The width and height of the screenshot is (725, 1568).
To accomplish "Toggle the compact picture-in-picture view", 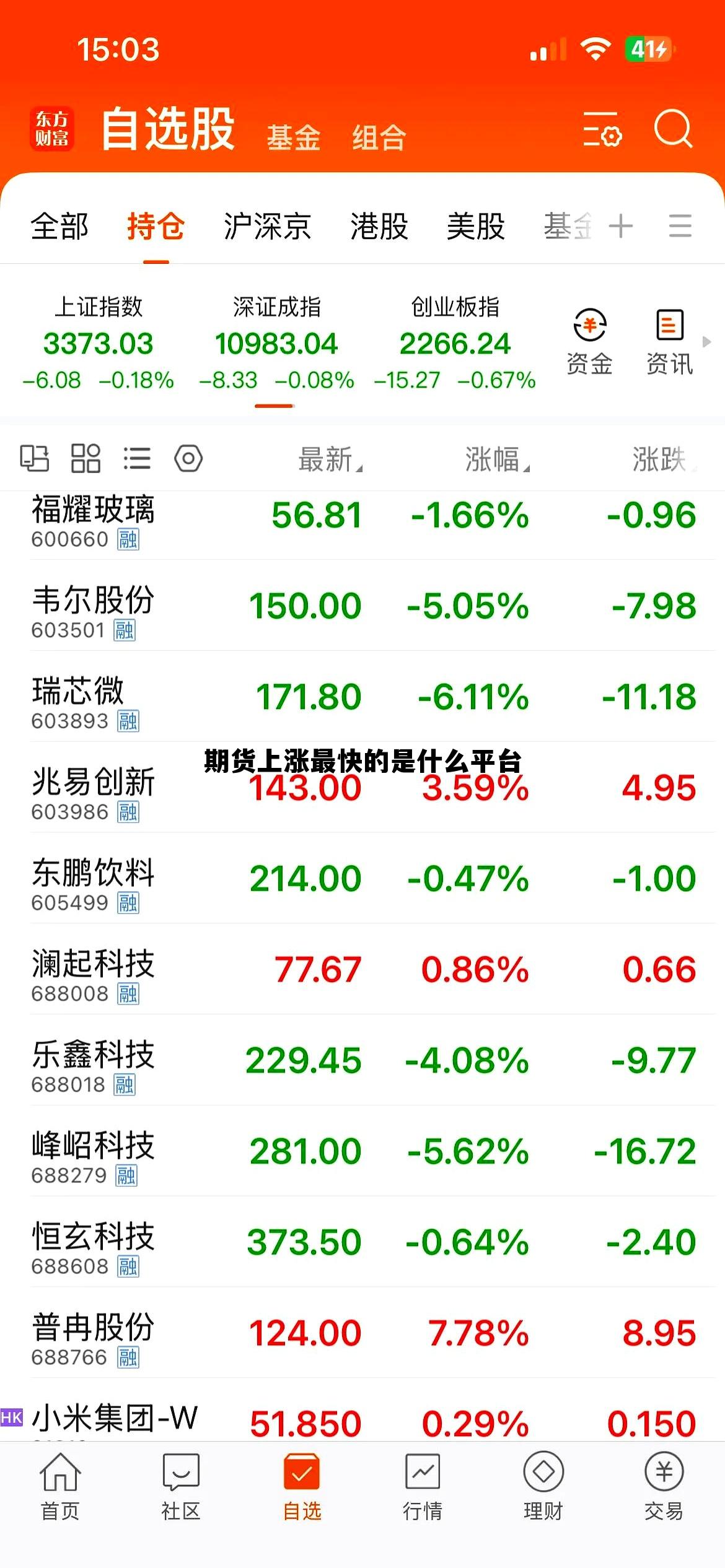I will [x=35, y=458].
